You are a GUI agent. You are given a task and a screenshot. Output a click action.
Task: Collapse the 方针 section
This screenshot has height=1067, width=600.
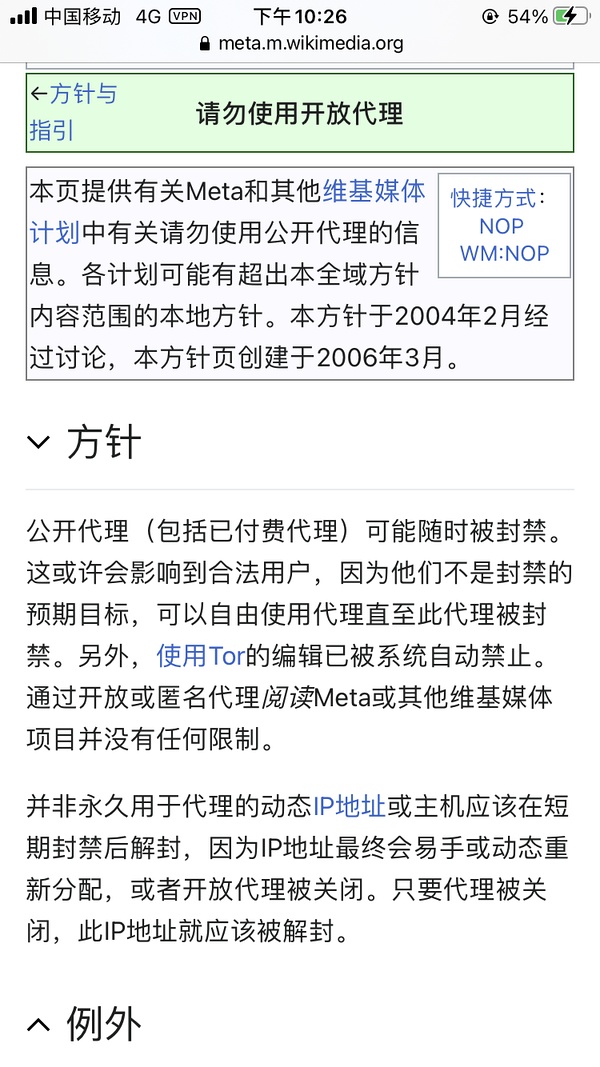pos(39,442)
